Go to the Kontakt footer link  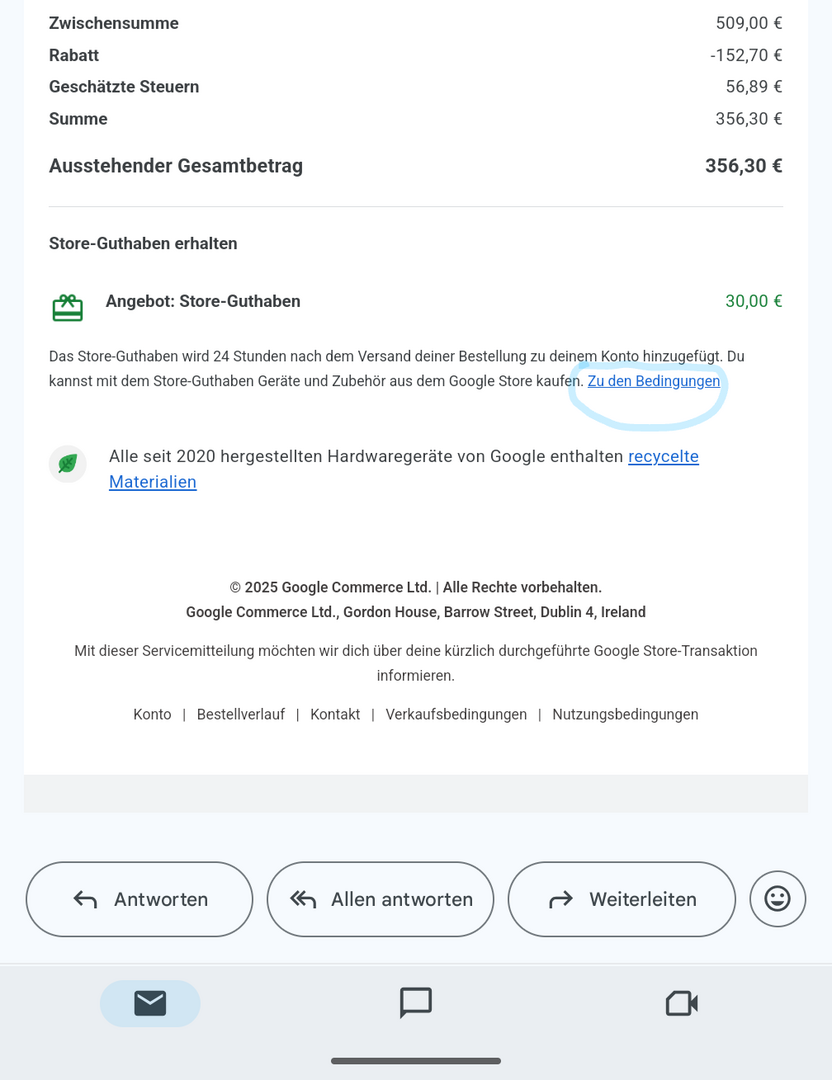[335, 714]
